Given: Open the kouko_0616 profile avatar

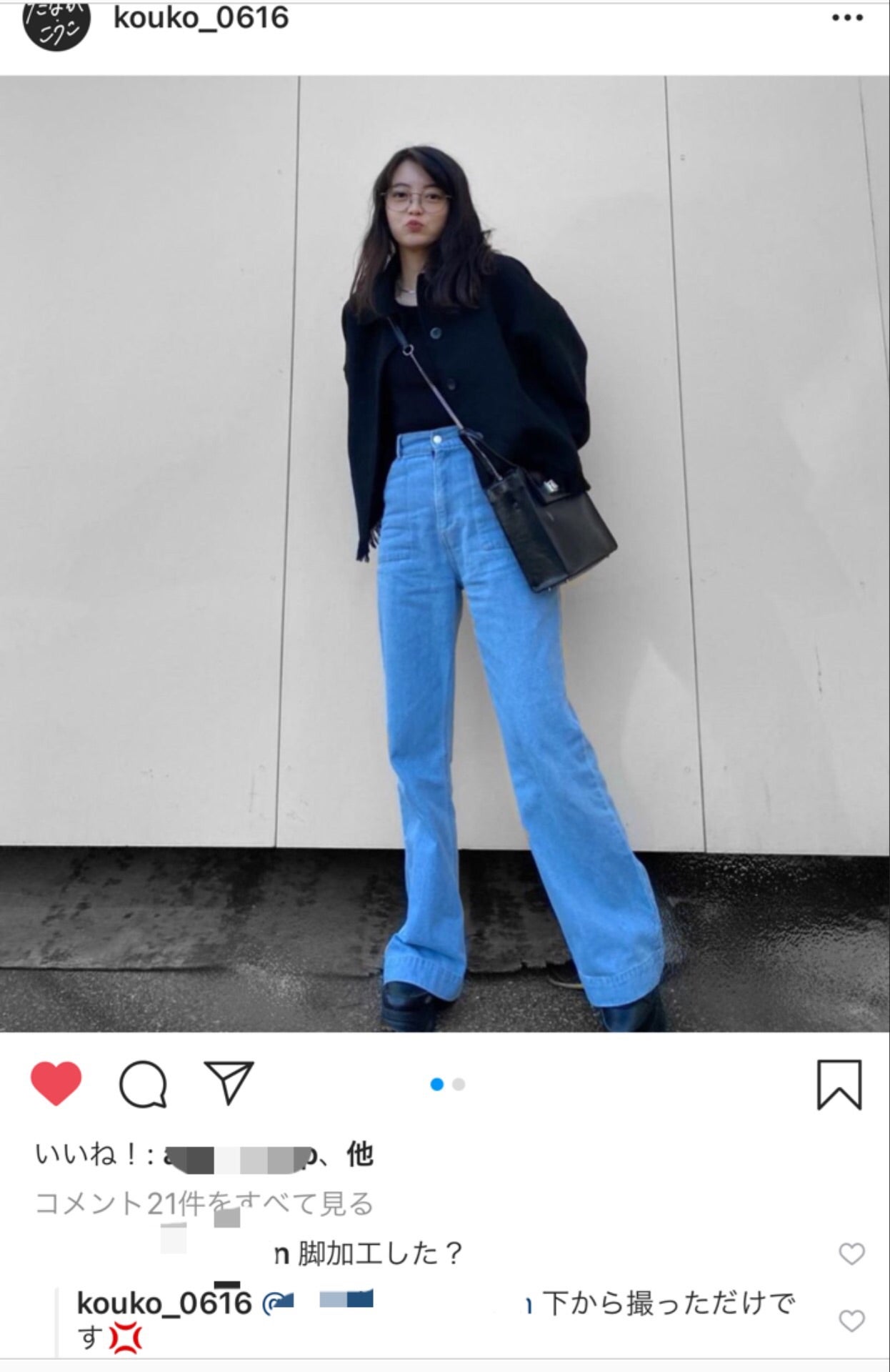Looking at the screenshot, I should coord(56,21).
